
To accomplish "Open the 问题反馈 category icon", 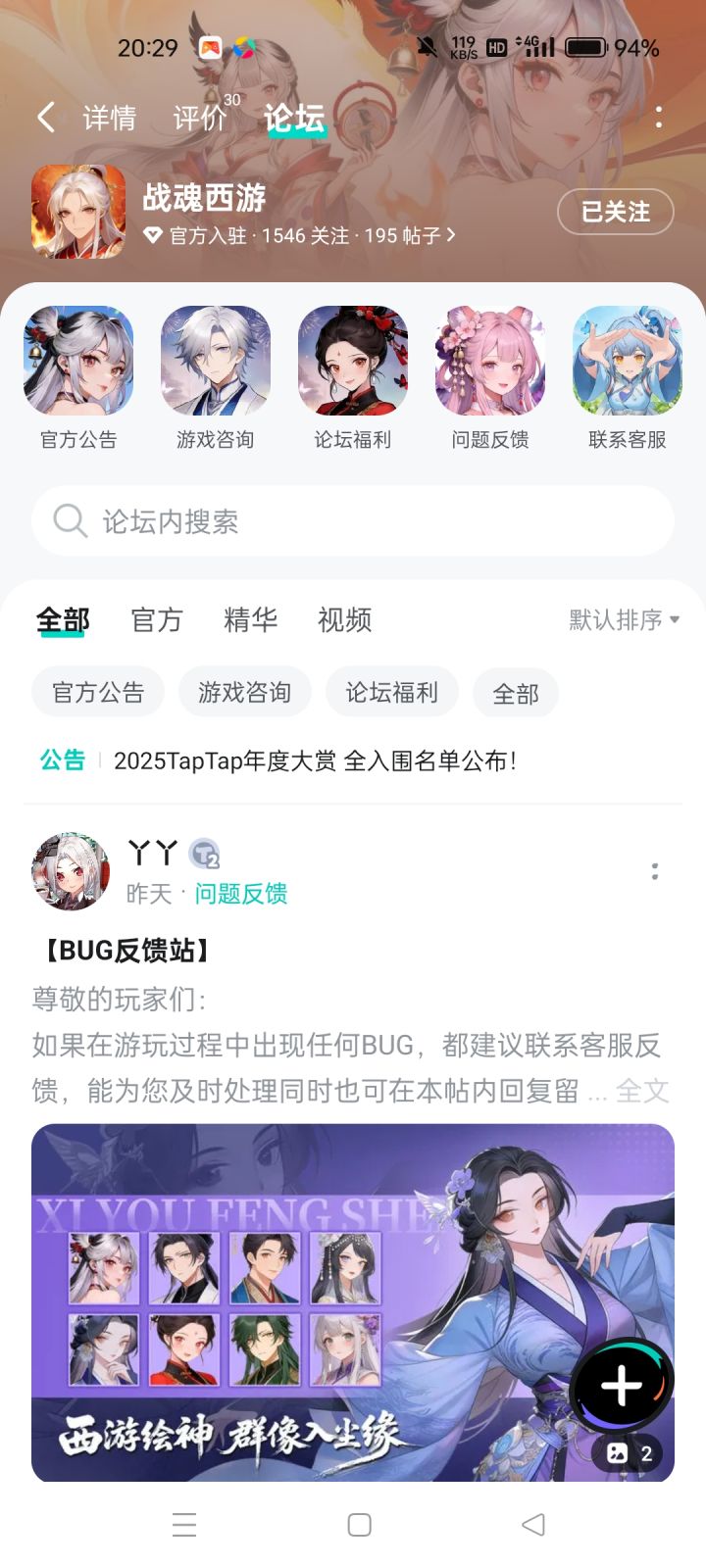I will click(490, 360).
